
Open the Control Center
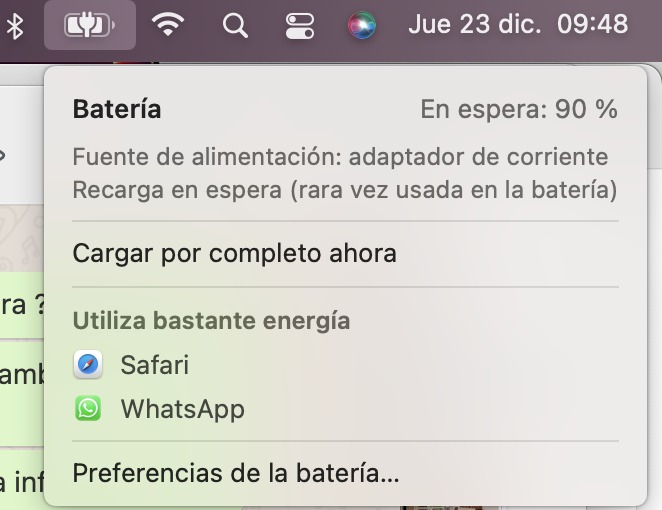(x=299, y=25)
